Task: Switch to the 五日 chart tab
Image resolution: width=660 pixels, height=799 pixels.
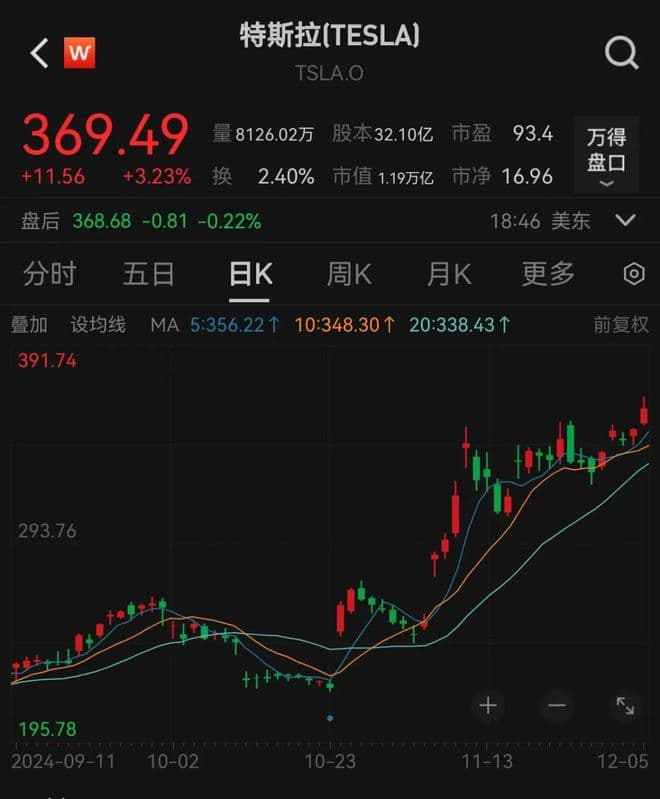Action: click(x=149, y=274)
